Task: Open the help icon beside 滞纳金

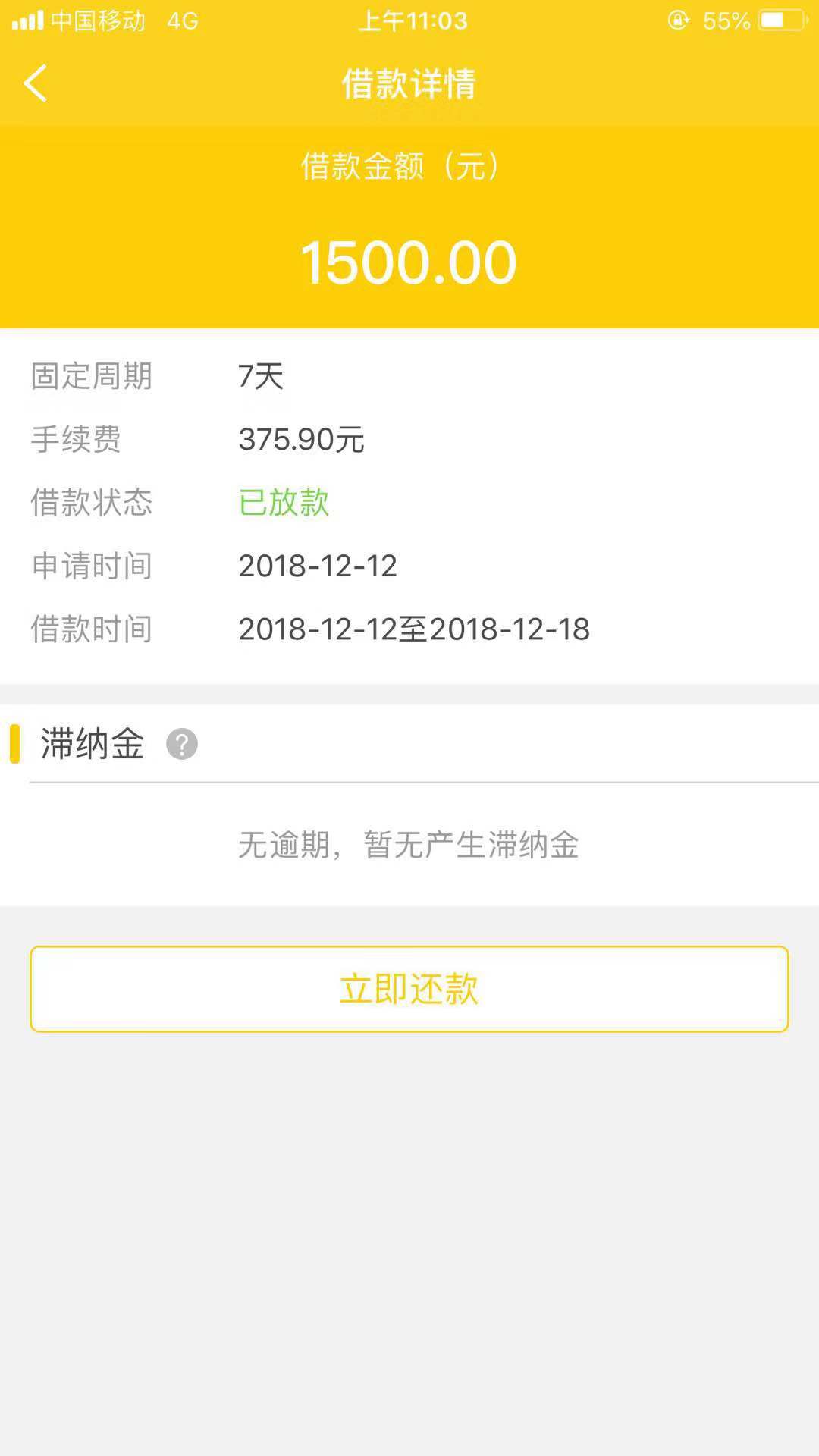Action: point(182,744)
